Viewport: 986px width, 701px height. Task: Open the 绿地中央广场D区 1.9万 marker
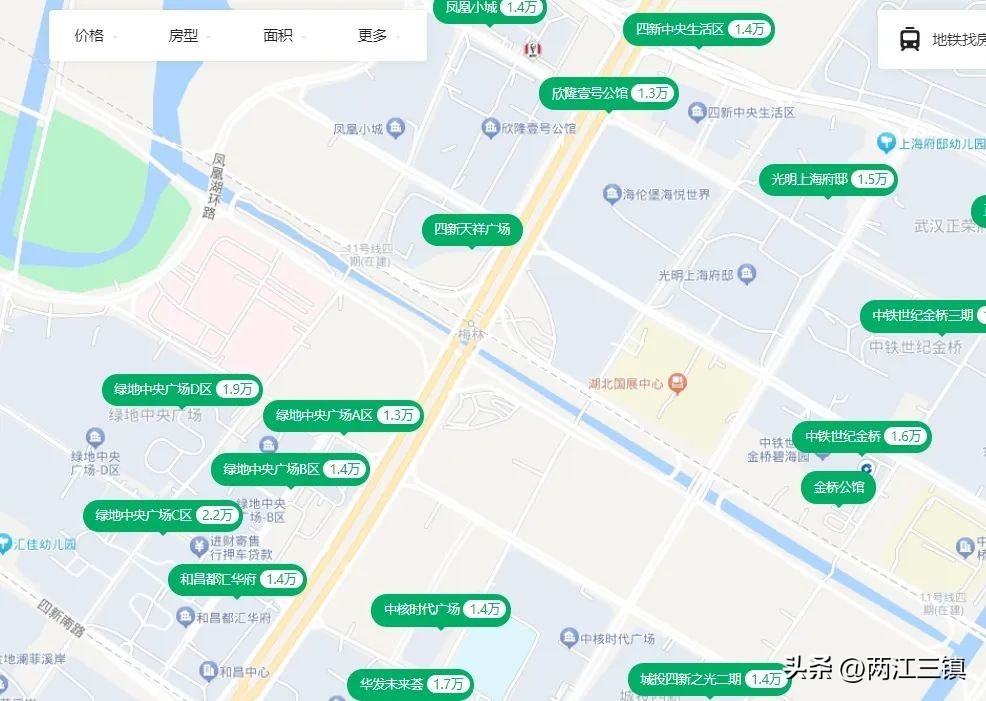183,389
